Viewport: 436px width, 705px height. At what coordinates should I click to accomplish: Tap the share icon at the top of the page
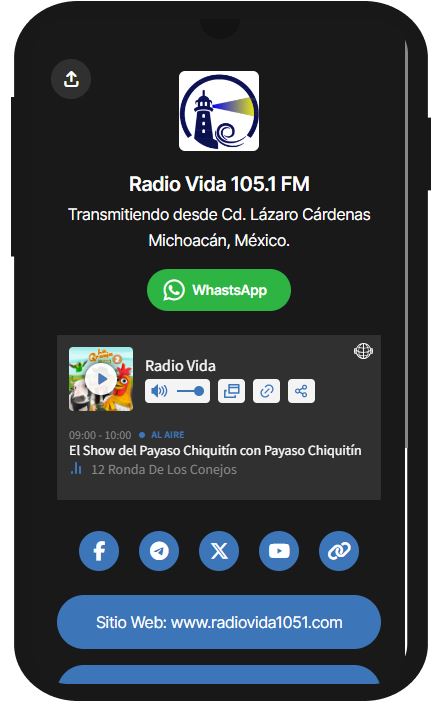click(71, 79)
